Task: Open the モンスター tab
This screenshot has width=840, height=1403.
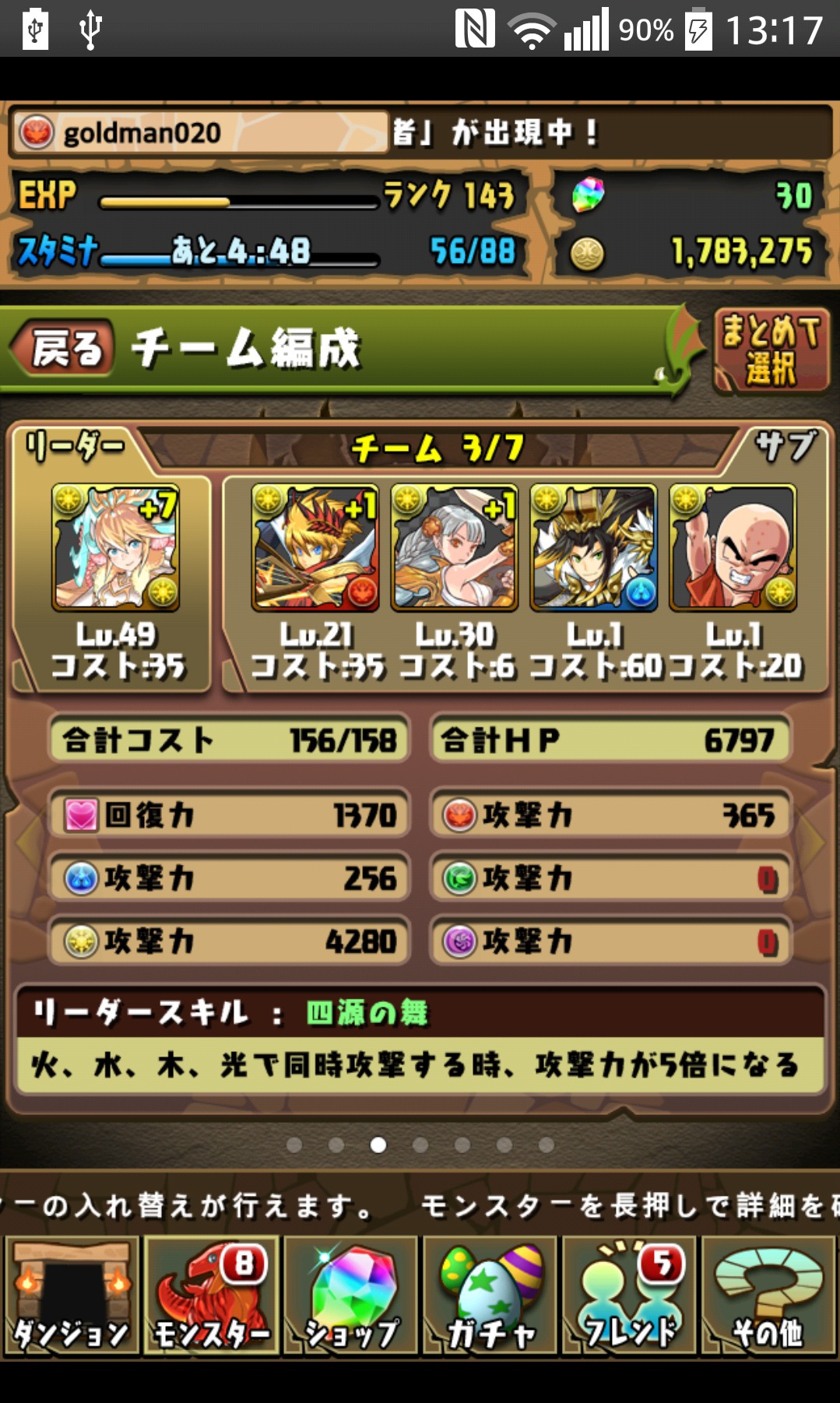Action: point(211,1296)
